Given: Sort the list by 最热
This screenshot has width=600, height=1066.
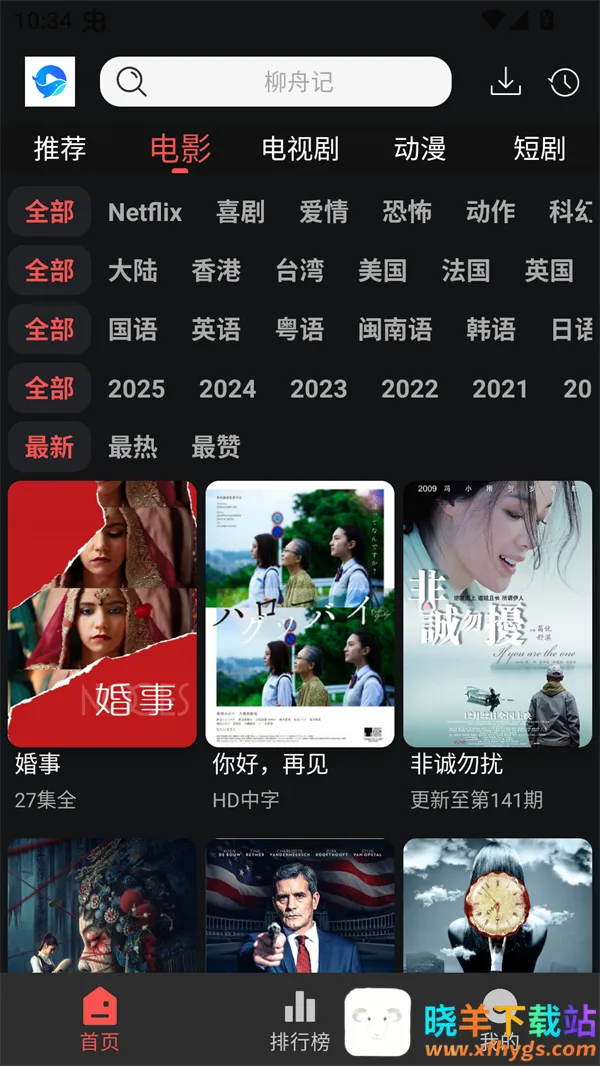Looking at the screenshot, I should [133, 447].
